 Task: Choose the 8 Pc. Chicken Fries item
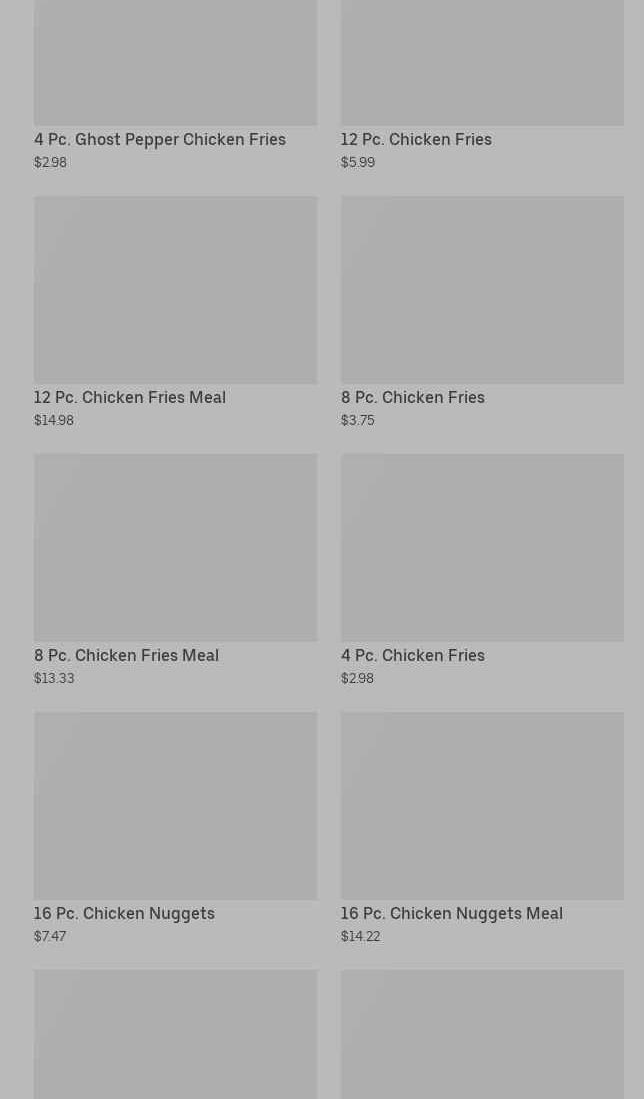tap(482, 313)
